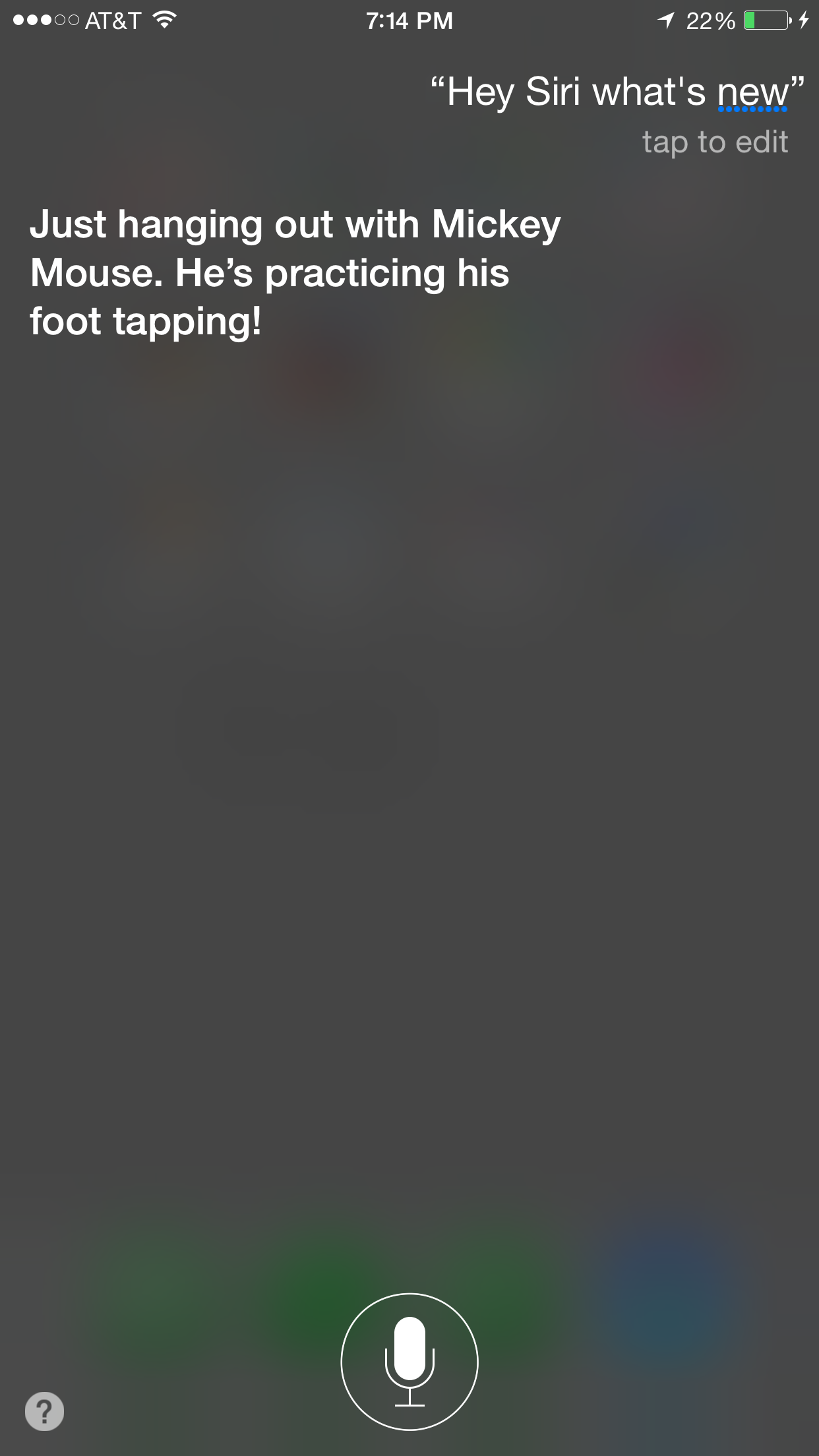Open the Siri help question mark
The height and width of the screenshot is (1456, 819).
(44, 1411)
